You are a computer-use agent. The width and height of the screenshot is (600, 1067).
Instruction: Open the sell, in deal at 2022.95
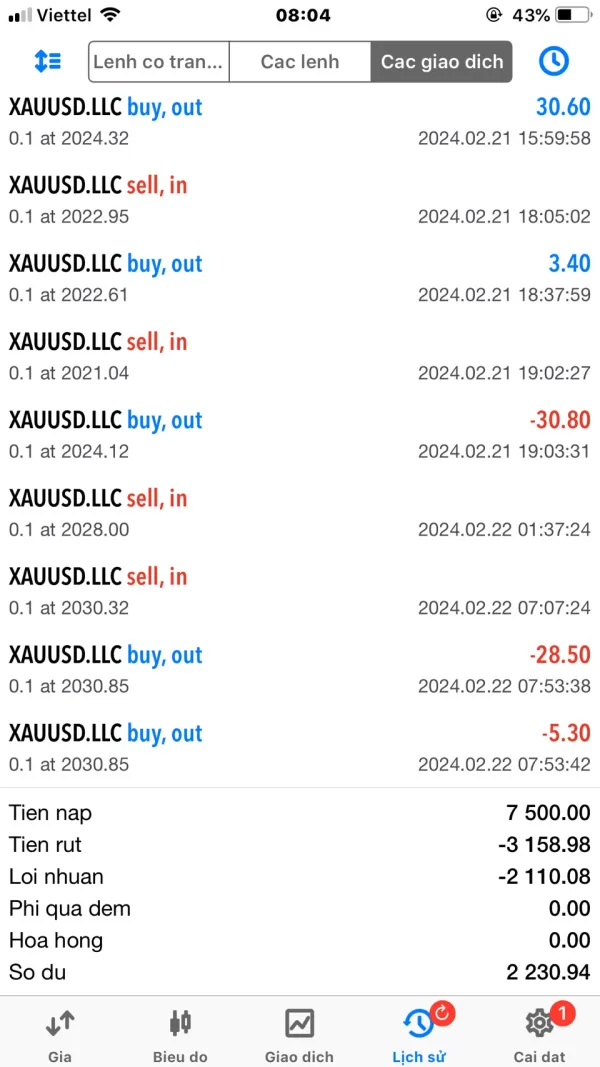click(300, 200)
